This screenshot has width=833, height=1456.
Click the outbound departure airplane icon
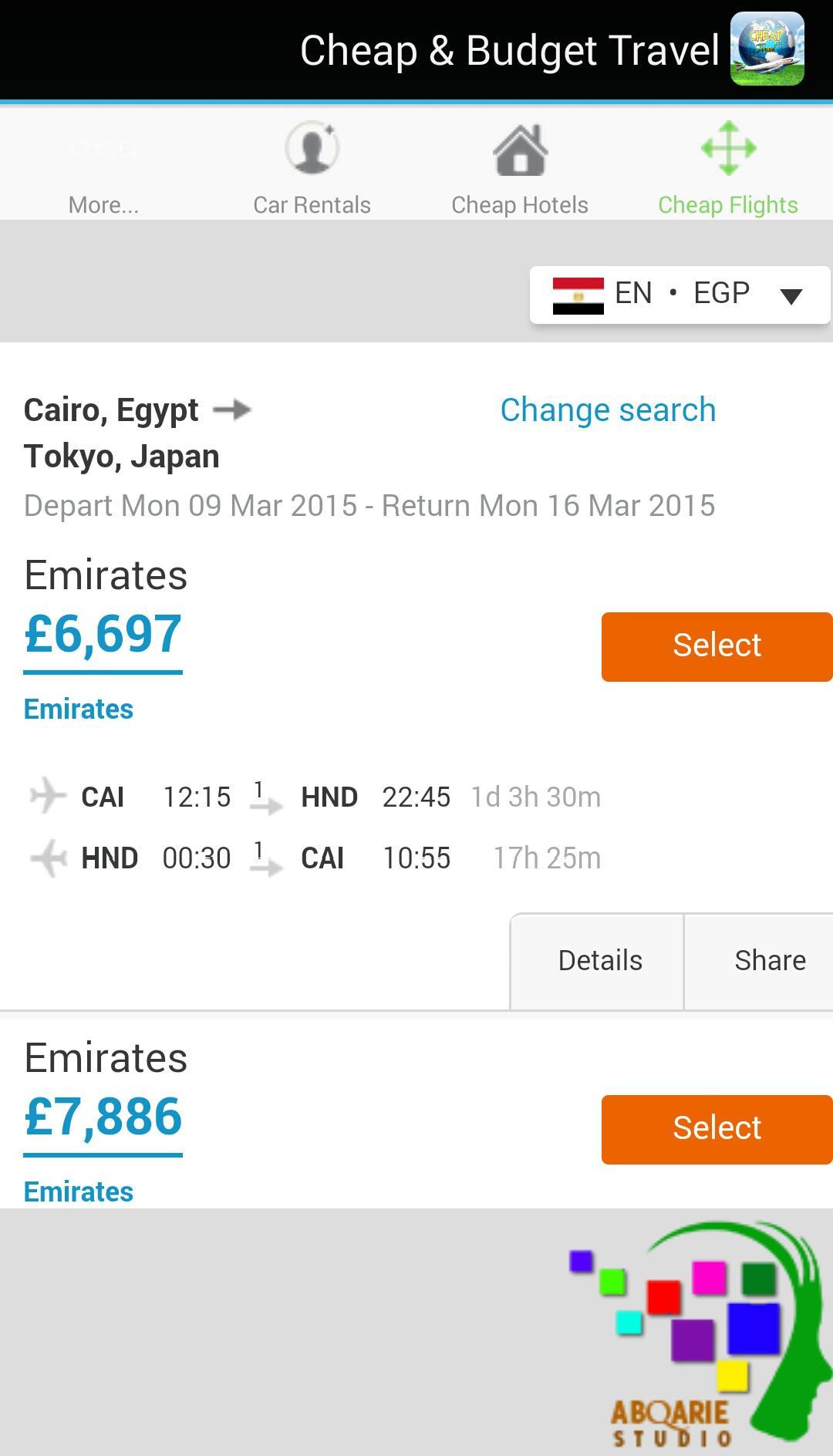pyautogui.click(x=48, y=797)
